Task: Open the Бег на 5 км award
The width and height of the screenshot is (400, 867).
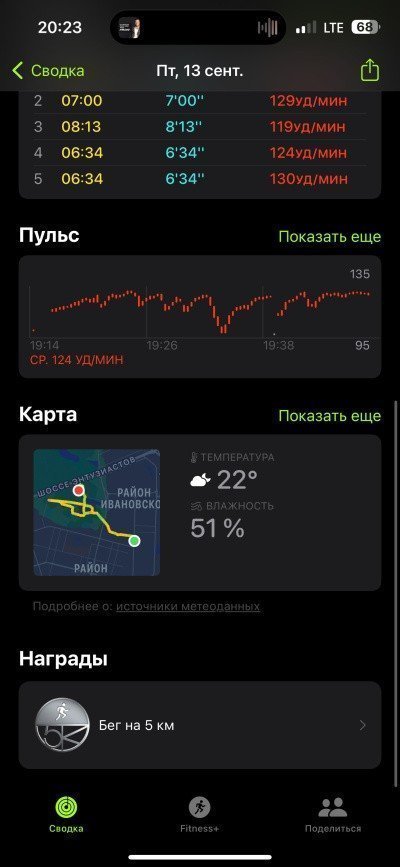Action: click(200, 725)
